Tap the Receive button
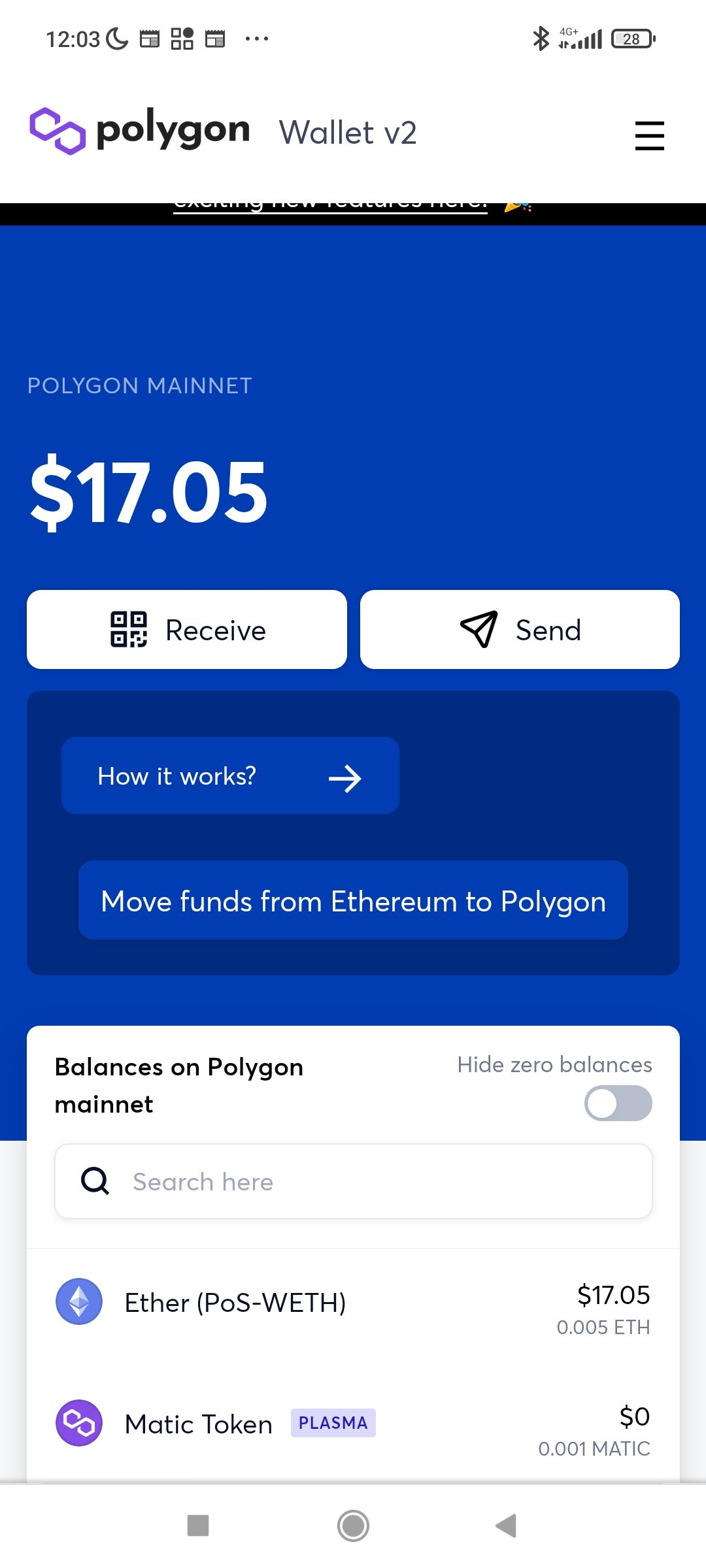 (x=187, y=630)
